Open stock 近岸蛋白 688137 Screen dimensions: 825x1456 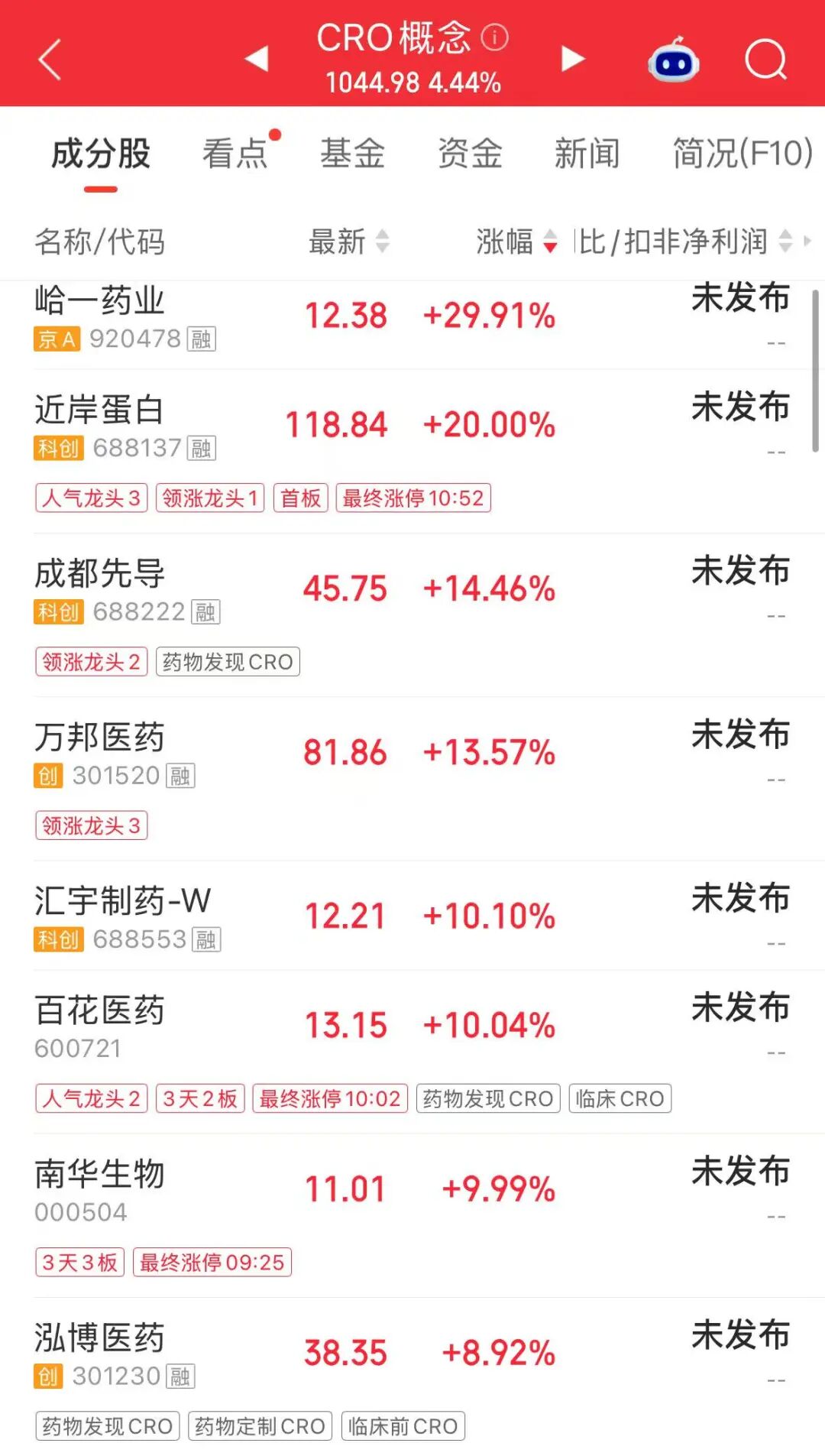click(412, 452)
